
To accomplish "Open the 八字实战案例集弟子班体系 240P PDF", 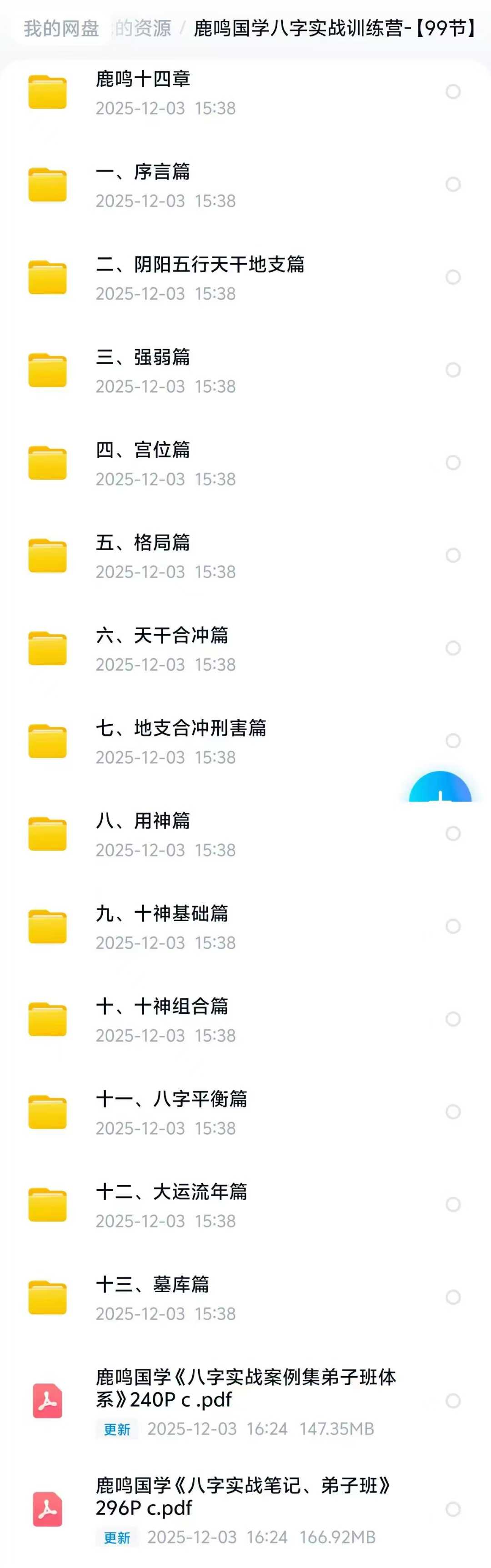I will click(x=246, y=1388).
